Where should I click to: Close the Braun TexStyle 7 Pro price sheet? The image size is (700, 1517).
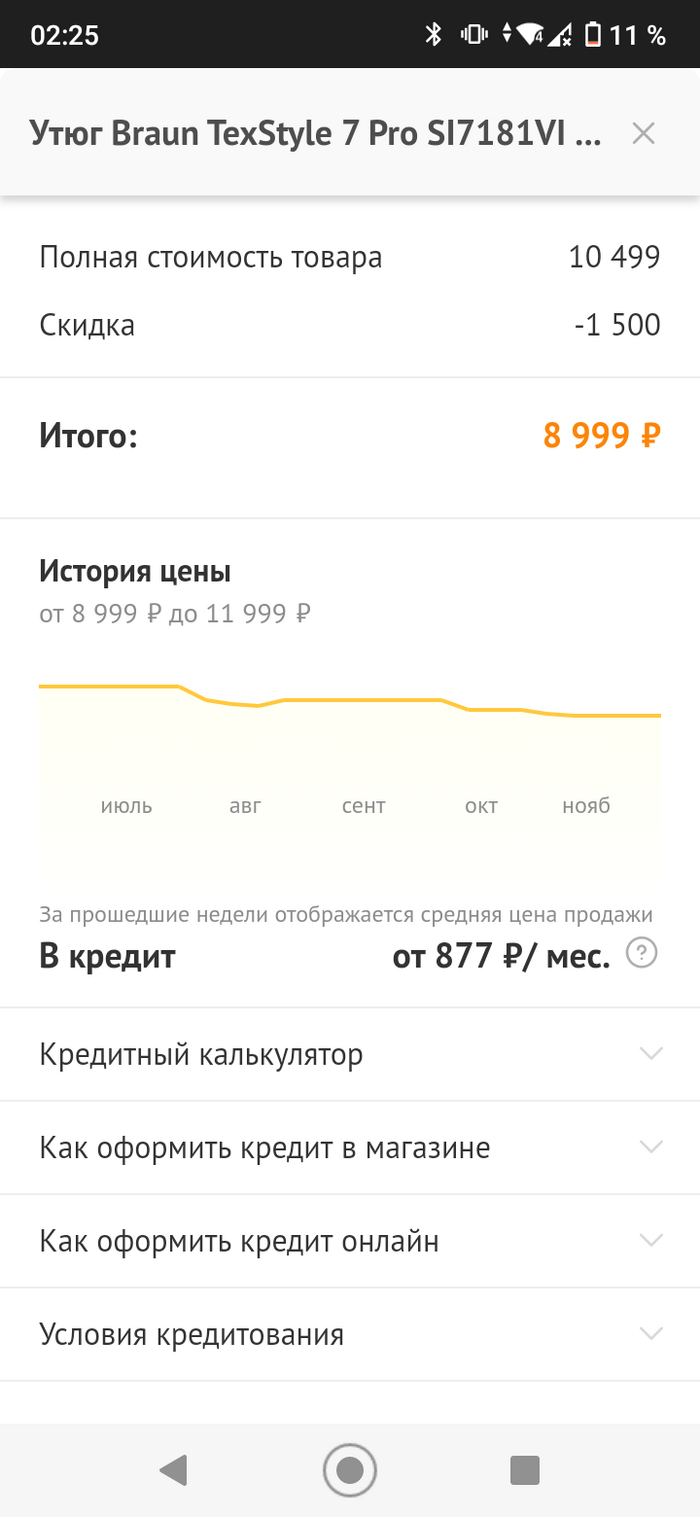pyautogui.click(x=643, y=134)
